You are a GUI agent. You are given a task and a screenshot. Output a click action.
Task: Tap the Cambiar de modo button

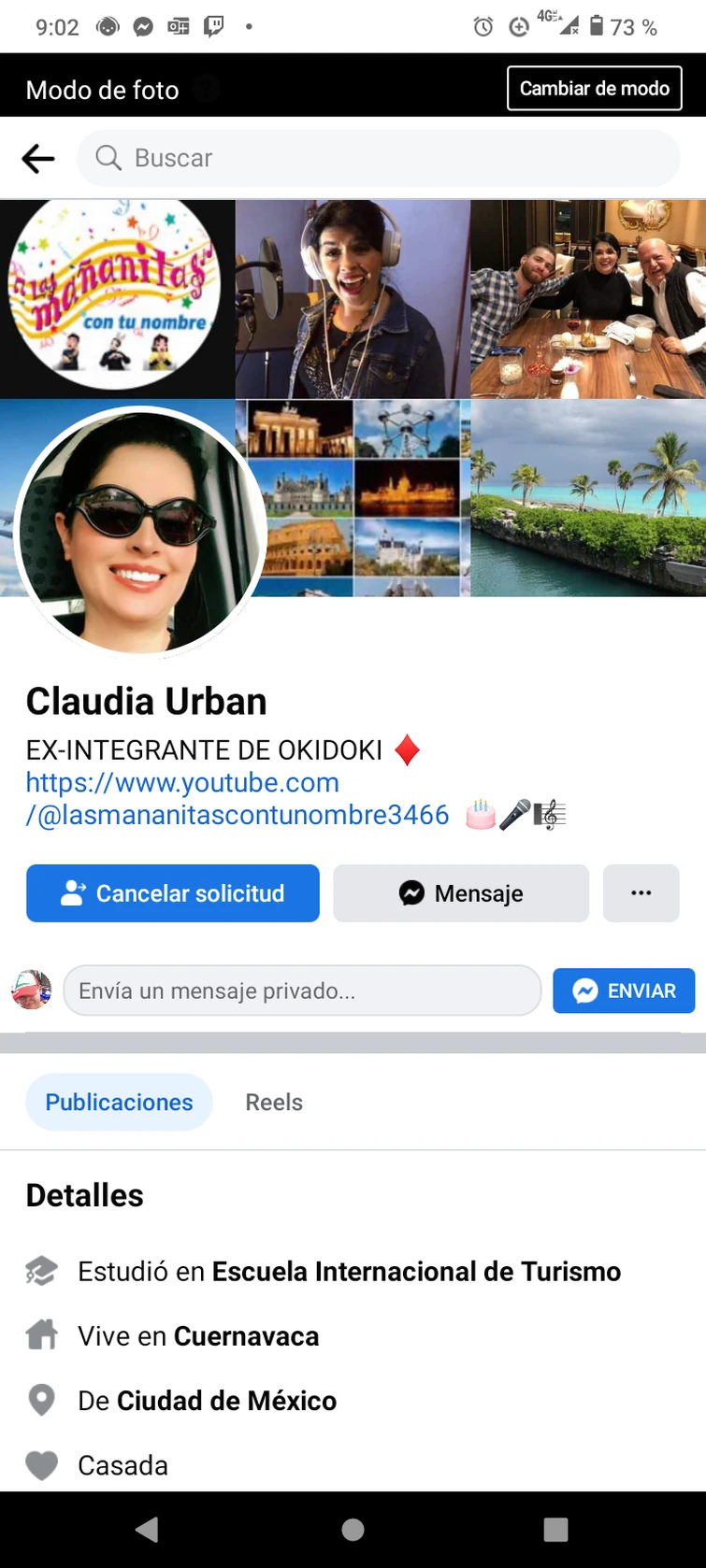pyautogui.click(x=594, y=88)
